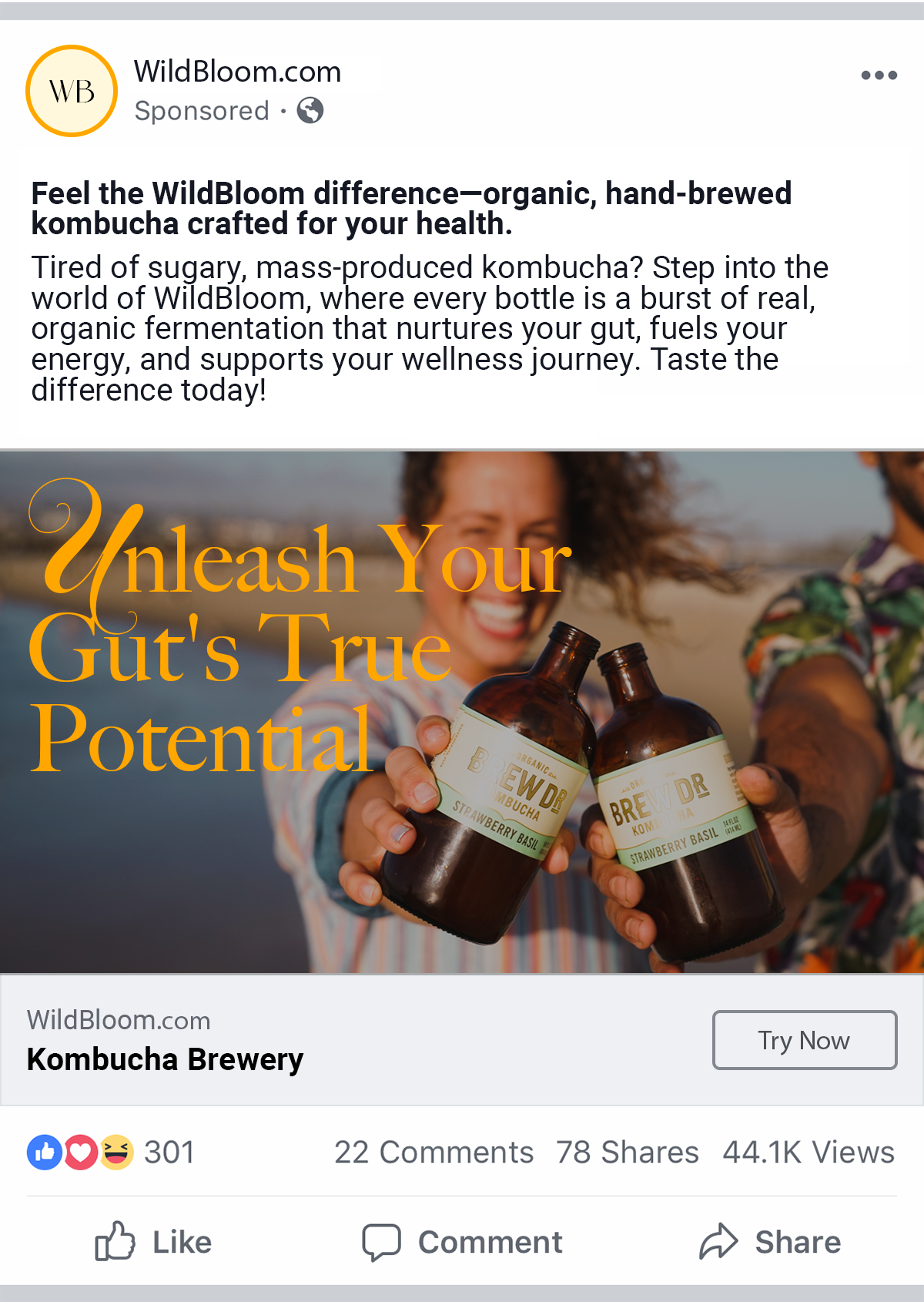924x1302 pixels.
Task: View the 301 reactions list
Action: tap(112, 1153)
